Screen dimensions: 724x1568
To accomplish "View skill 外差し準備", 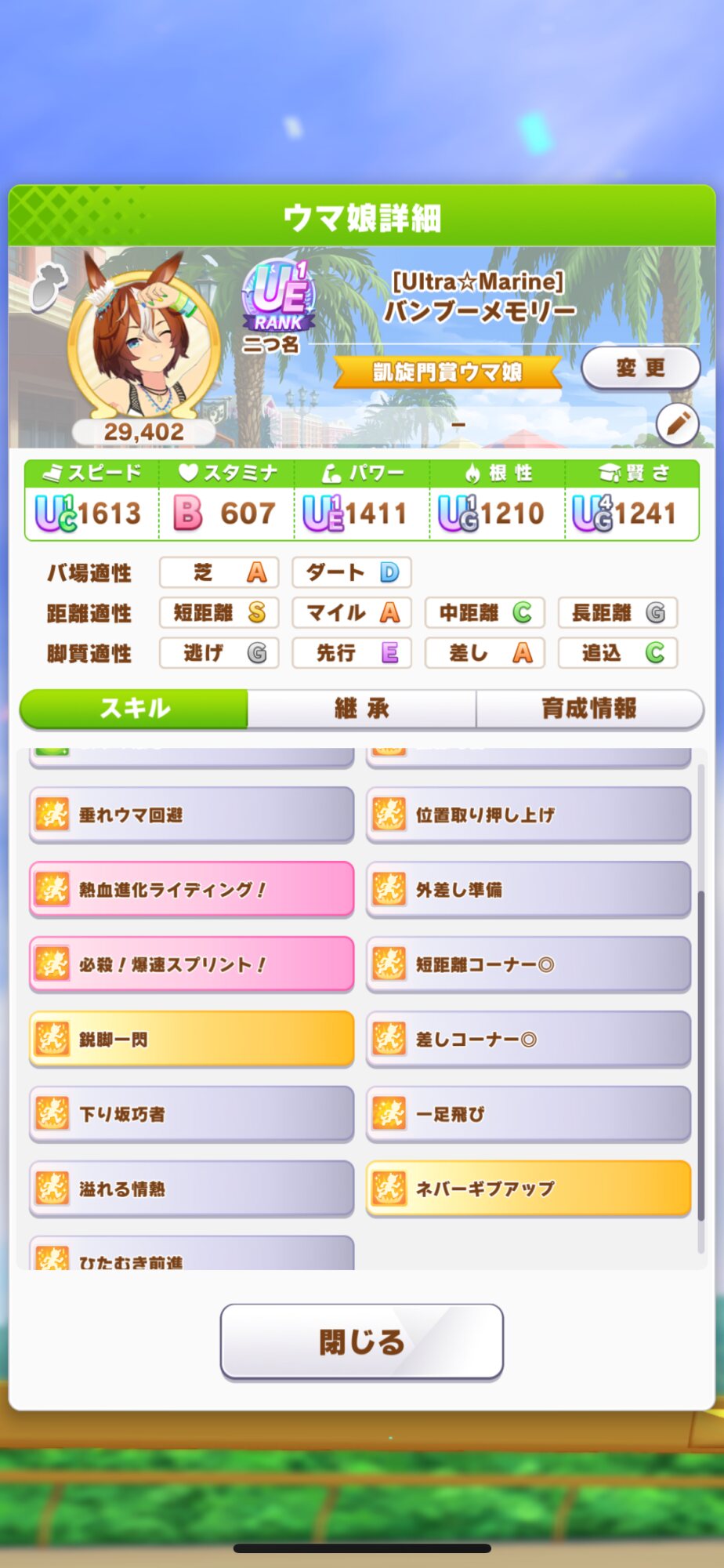I will pyautogui.click(x=528, y=889).
